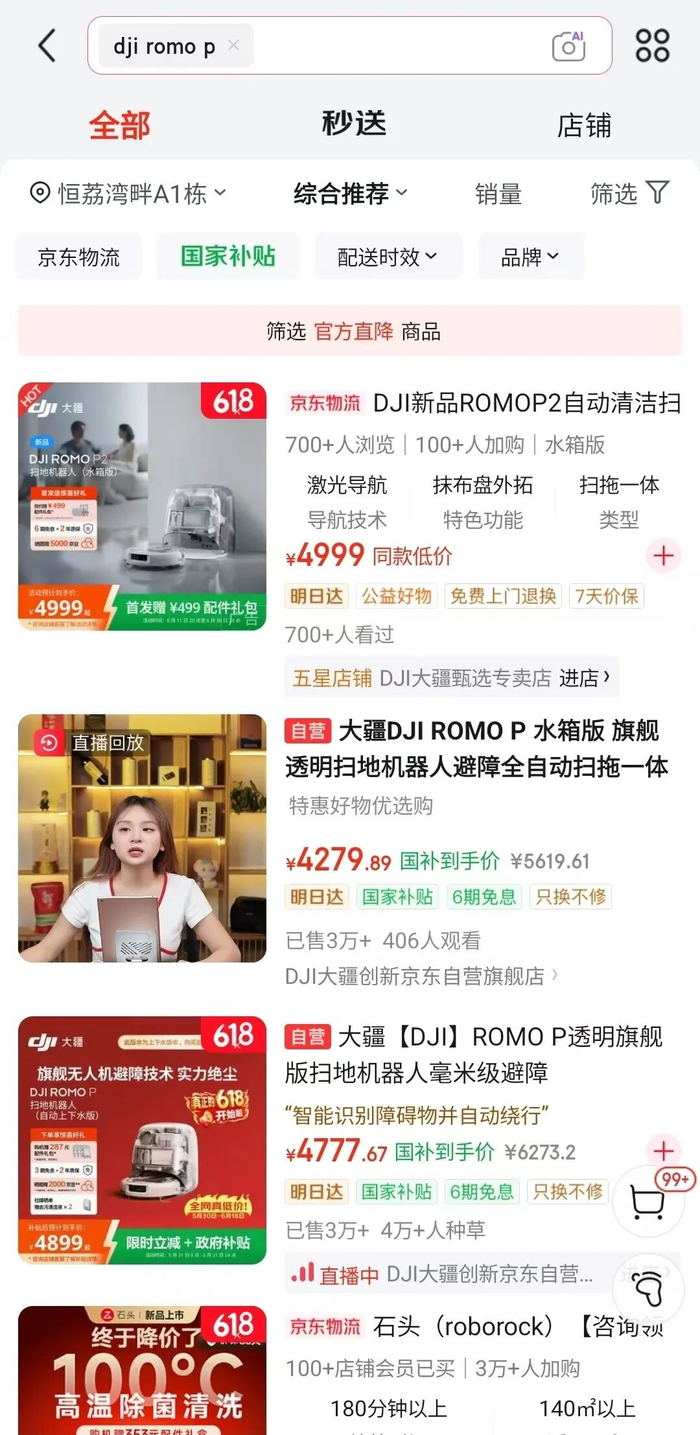Select the 京东物流 filter chip
The width and height of the screenshot is (700, 1435).
point(79,257)
